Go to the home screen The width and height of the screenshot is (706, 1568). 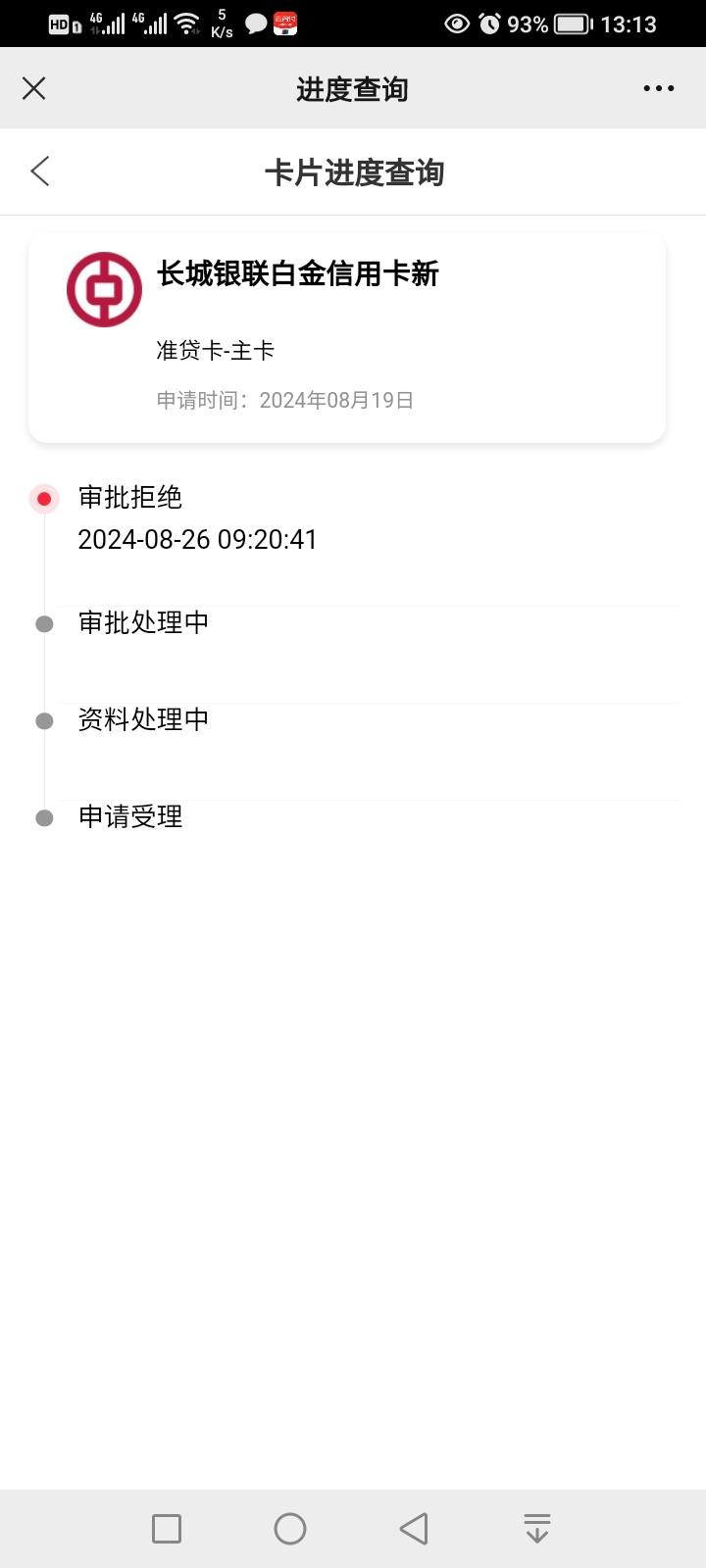click(290, 1528)
